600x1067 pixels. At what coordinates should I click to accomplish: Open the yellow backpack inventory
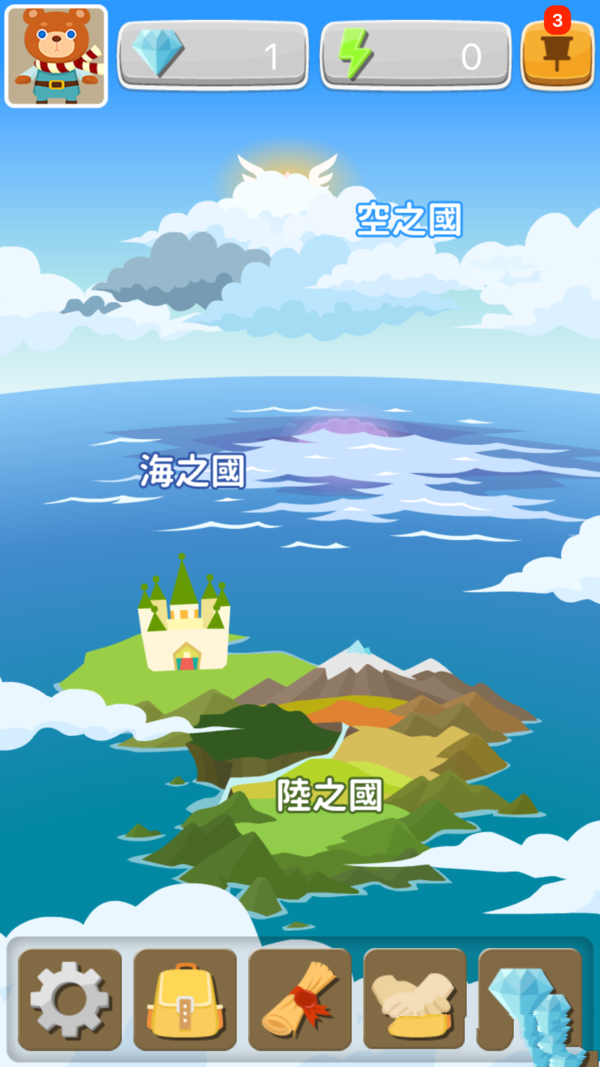pyautogui.click(x=185, y=1000)
